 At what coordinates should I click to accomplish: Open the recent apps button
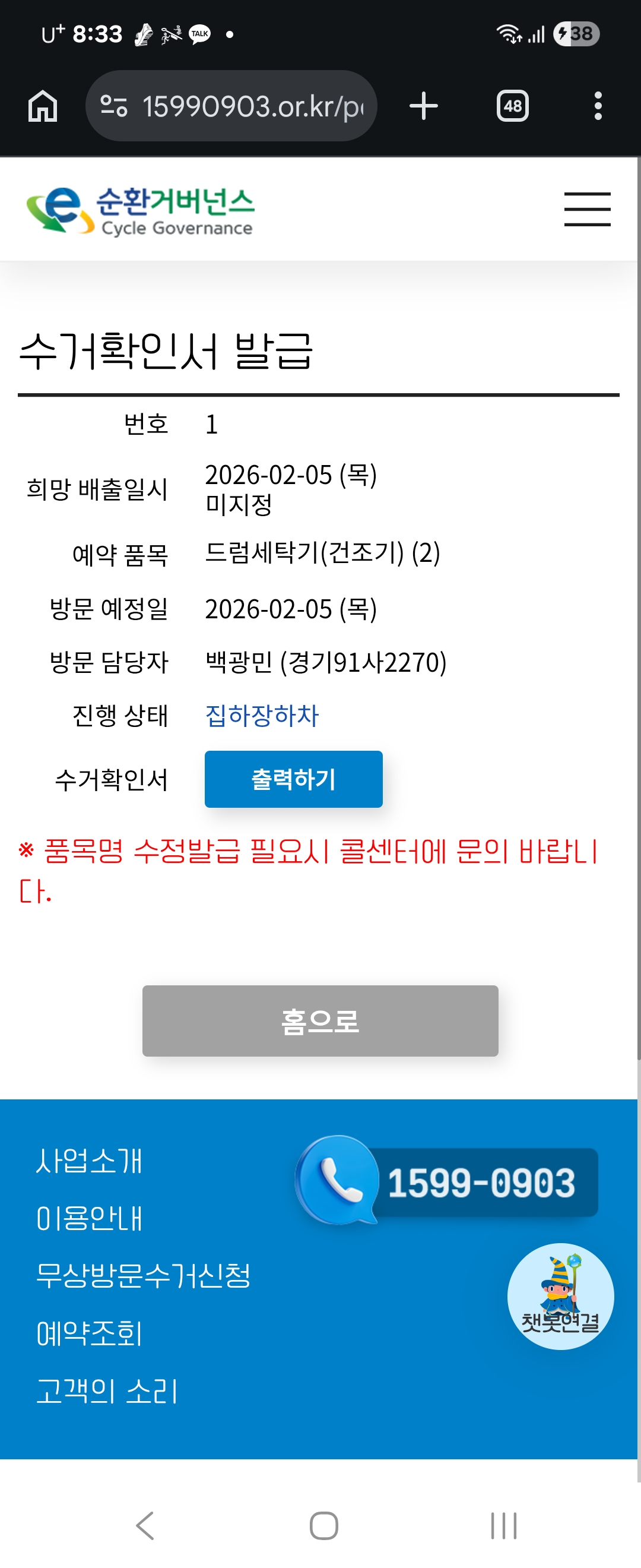(x=503, y=1525)
